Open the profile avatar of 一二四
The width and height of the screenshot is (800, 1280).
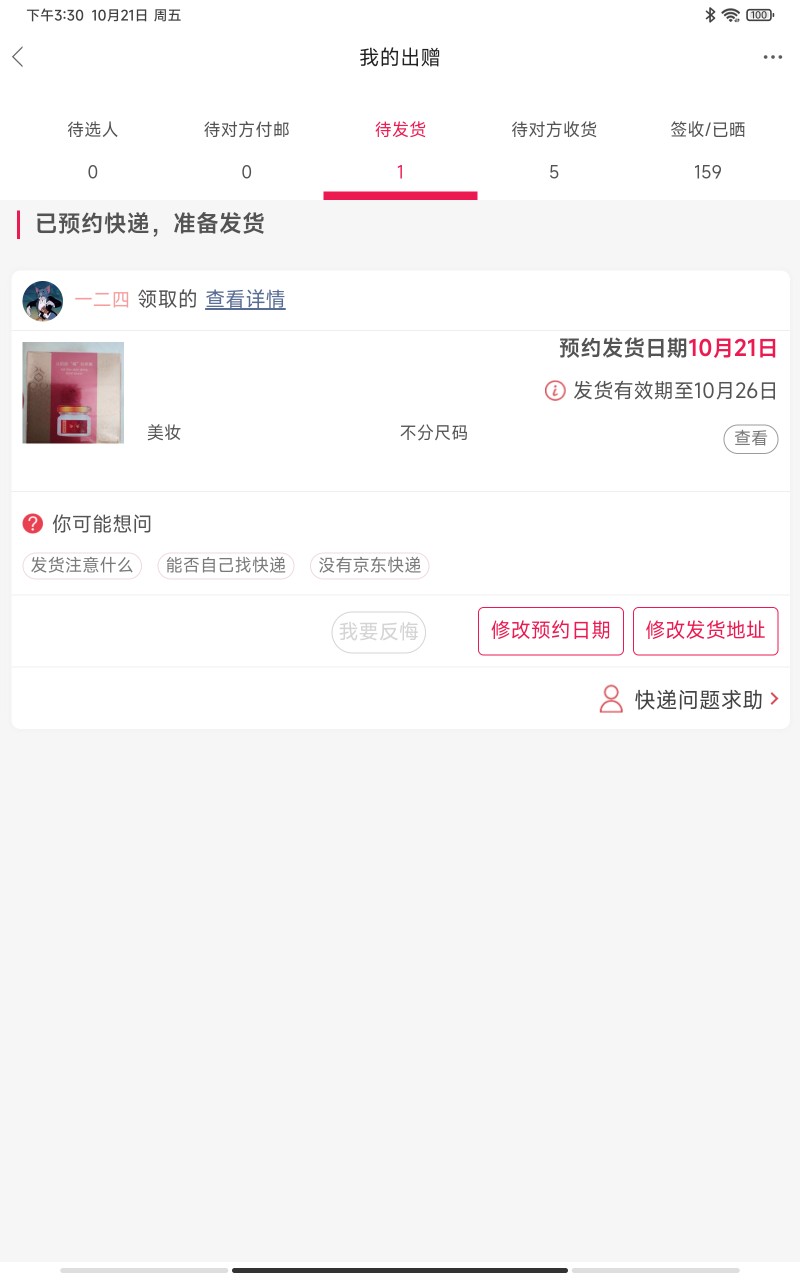[43, 300]
